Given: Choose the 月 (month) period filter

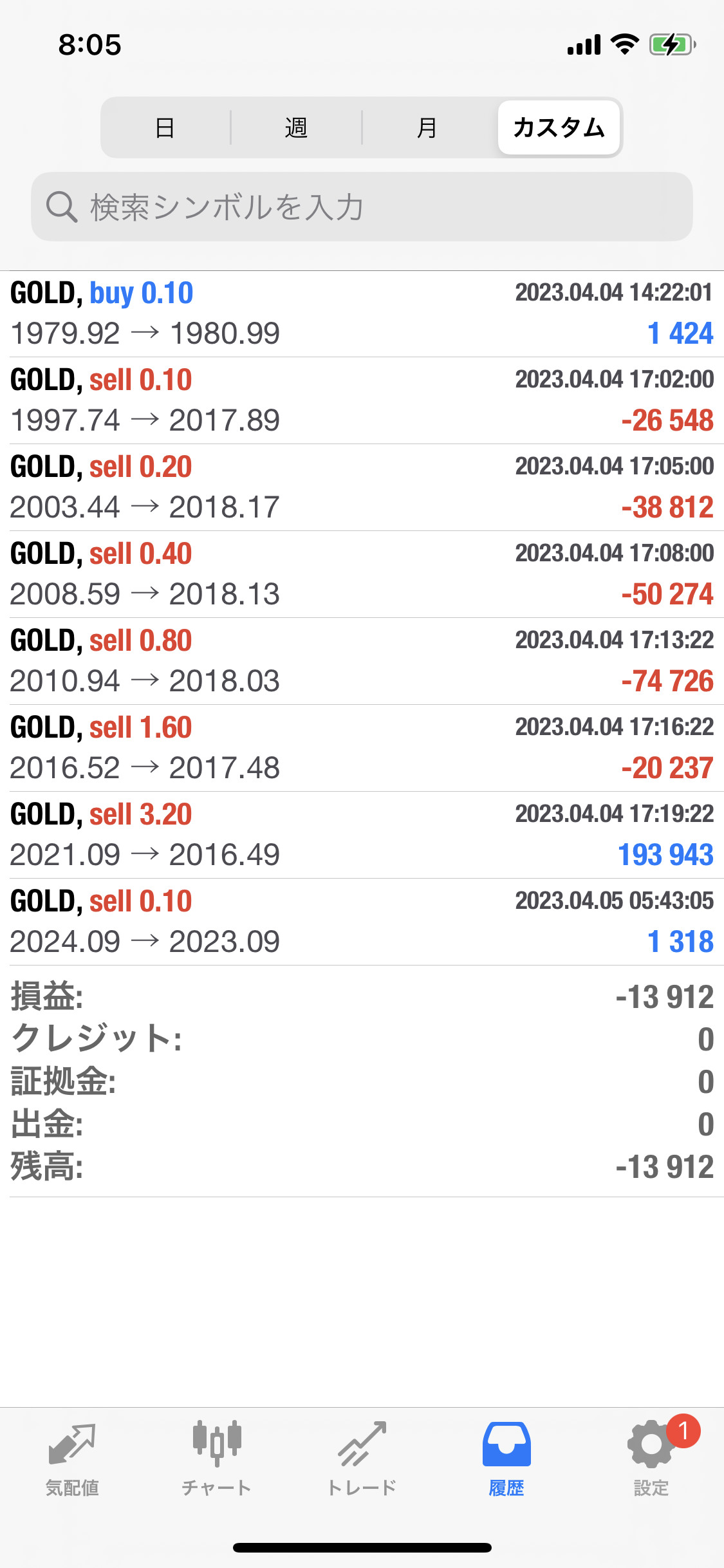Looking at the screenshot, I should click(427, 127).
